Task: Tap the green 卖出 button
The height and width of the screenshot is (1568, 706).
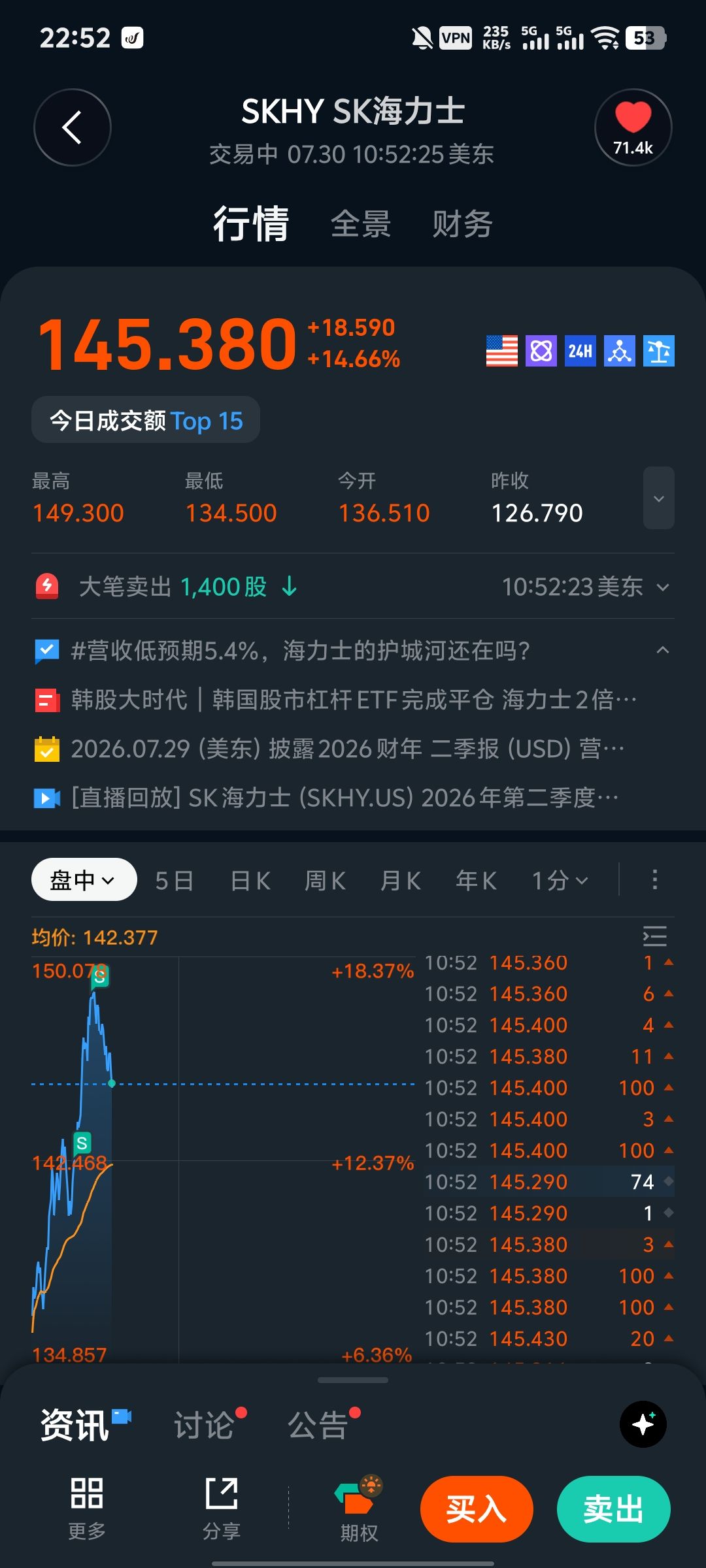Action: click(x=613, y=1509)
